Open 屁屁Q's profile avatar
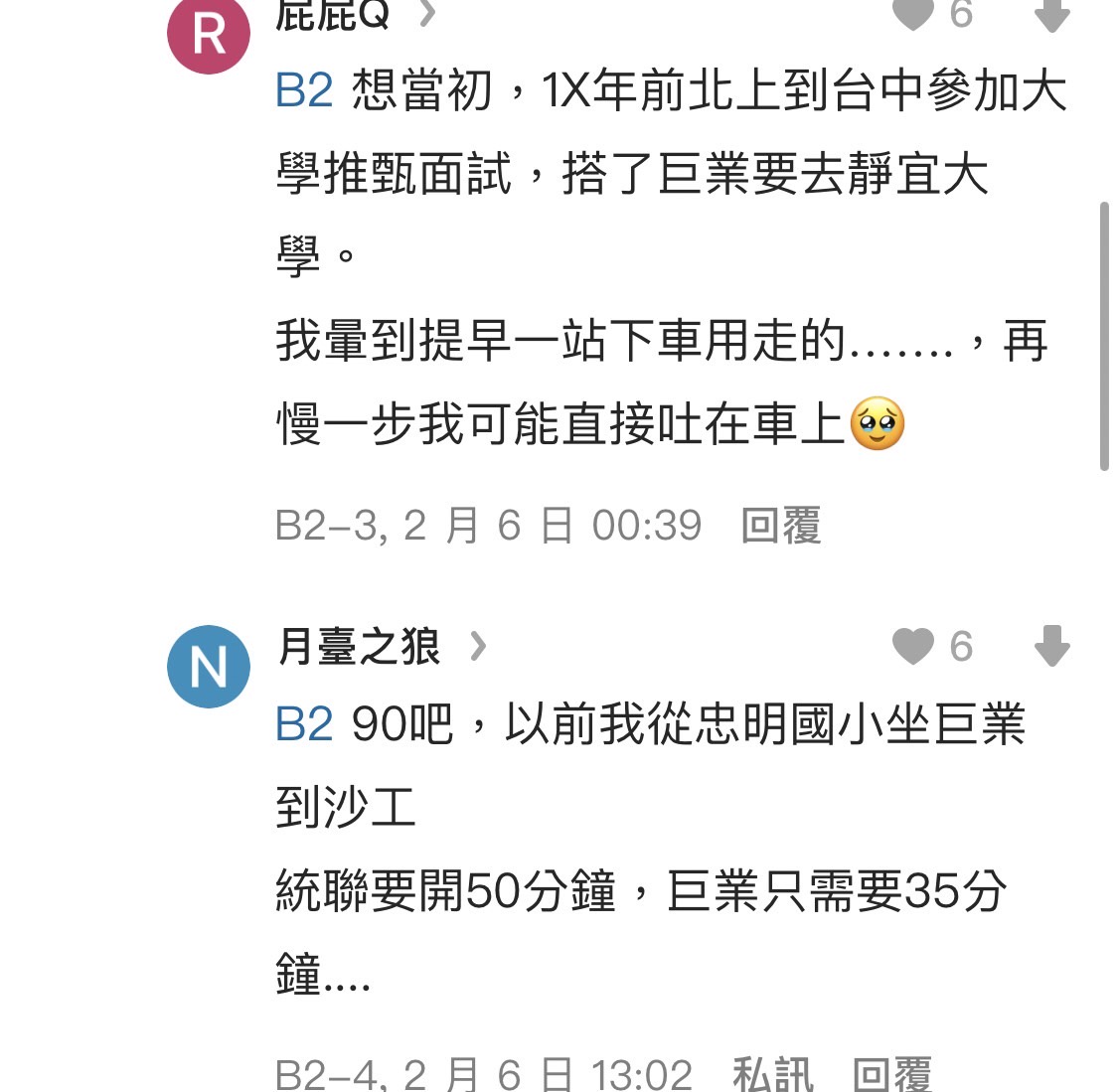The height and width of the screenshot is (1092, 1118). tap(209, 35)
